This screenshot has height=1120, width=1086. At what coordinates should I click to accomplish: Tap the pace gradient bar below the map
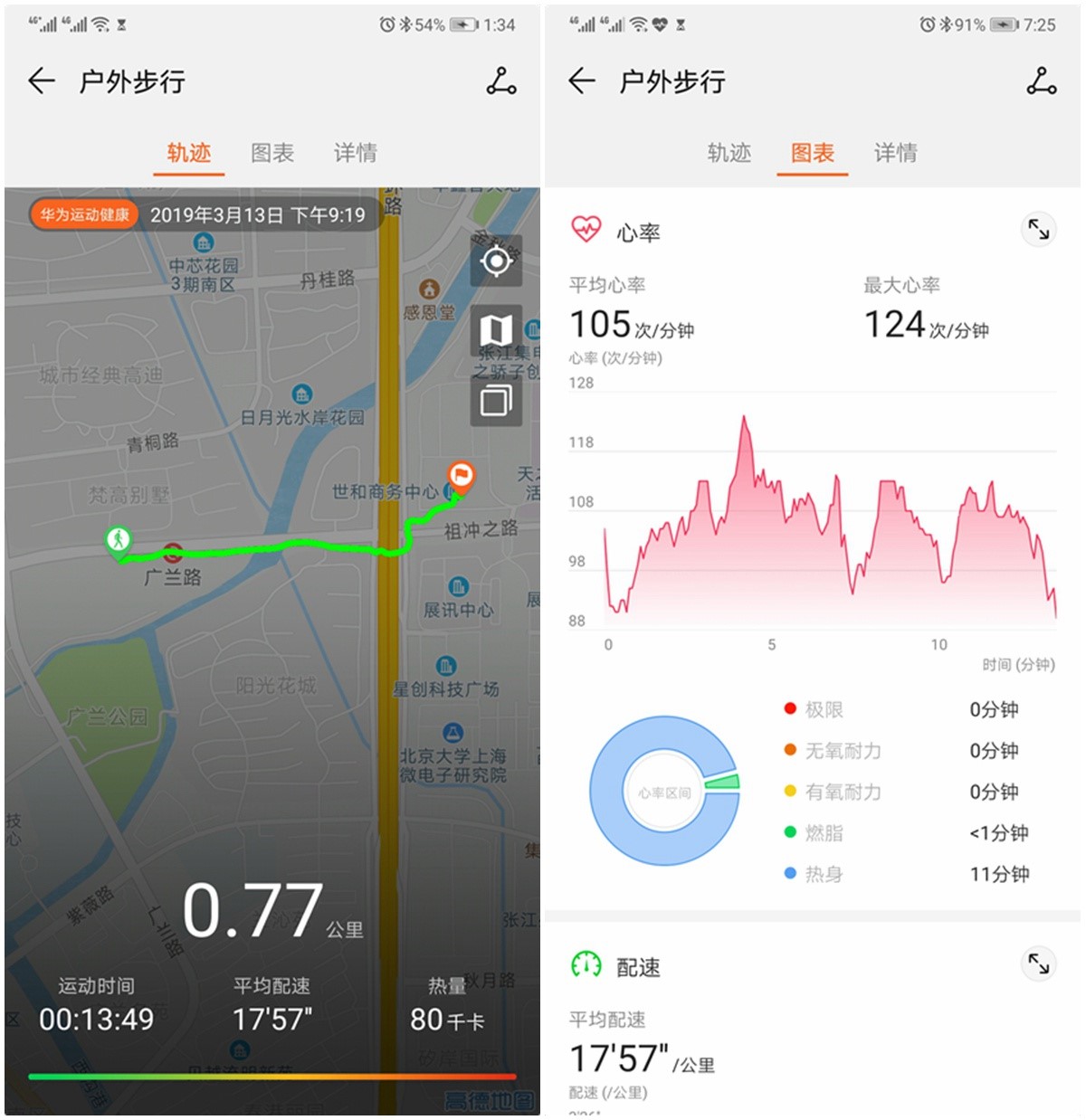(x=271, y=1077)
